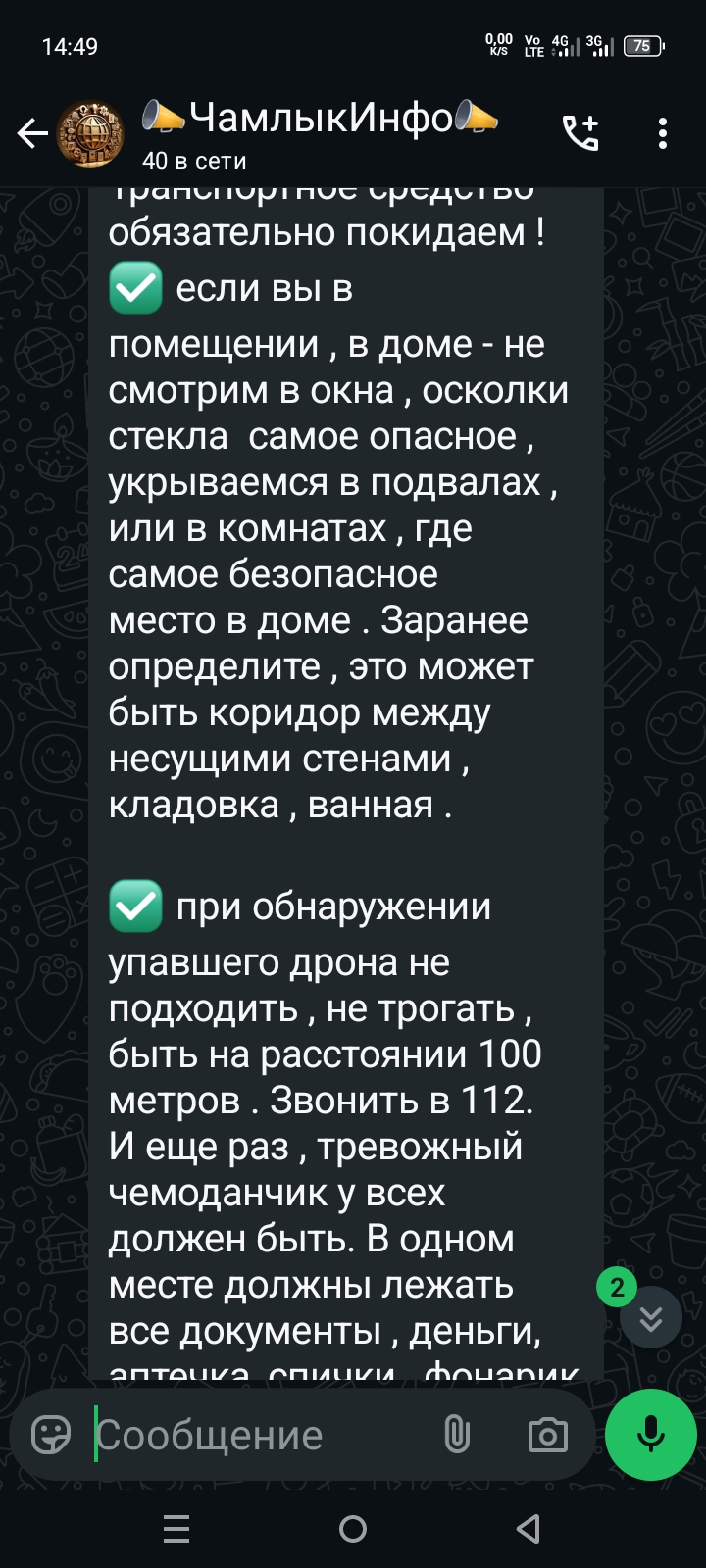Open the overflow menu
Image resolution: width=706 pixels, height=1568 pixels.
663,133
